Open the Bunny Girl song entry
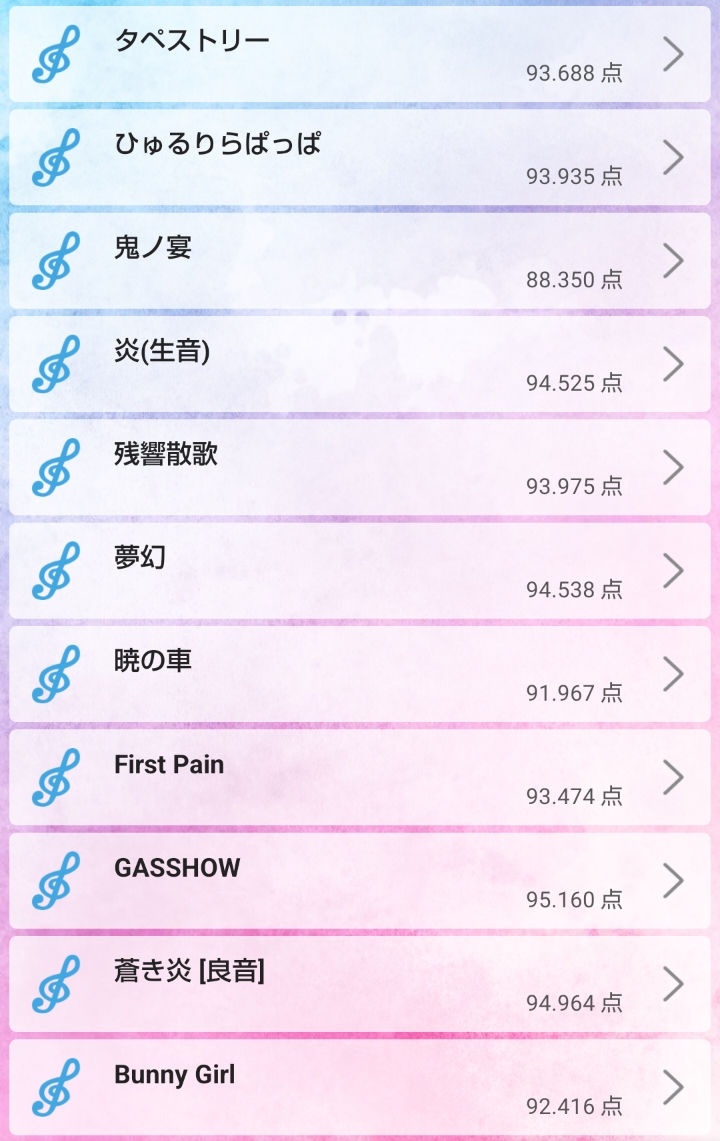 [x=360, y=1087]
